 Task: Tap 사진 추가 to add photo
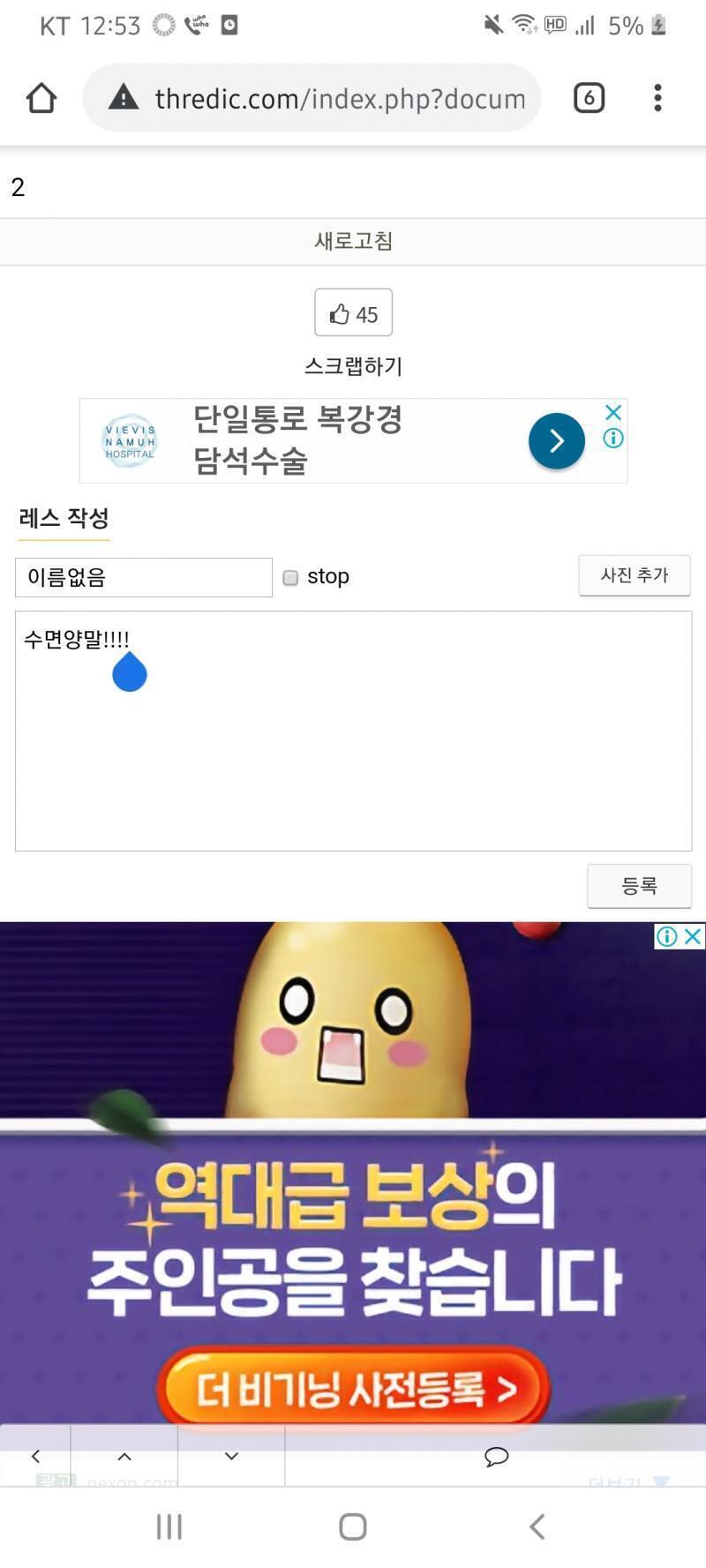coord(635,575)
